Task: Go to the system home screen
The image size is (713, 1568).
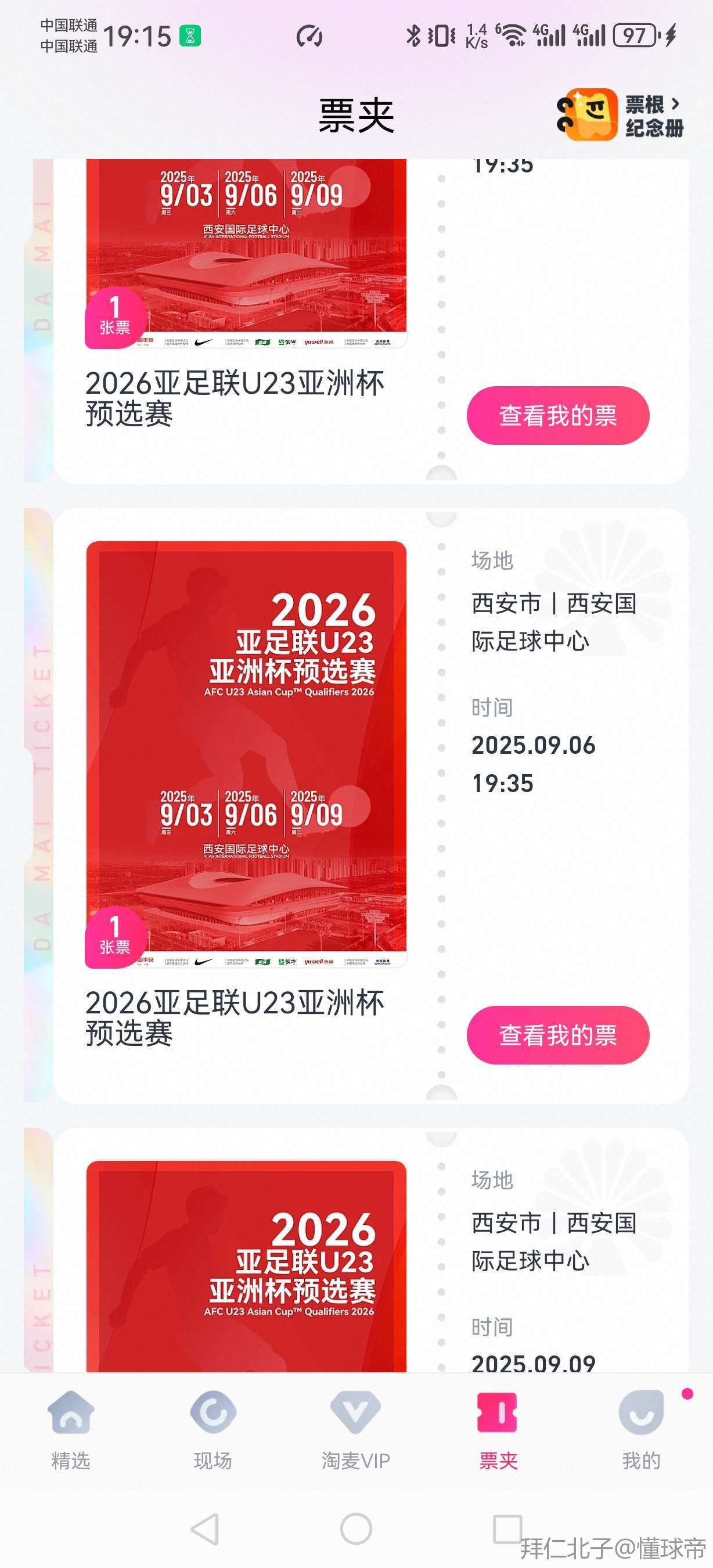Action: coord(356,1529)
